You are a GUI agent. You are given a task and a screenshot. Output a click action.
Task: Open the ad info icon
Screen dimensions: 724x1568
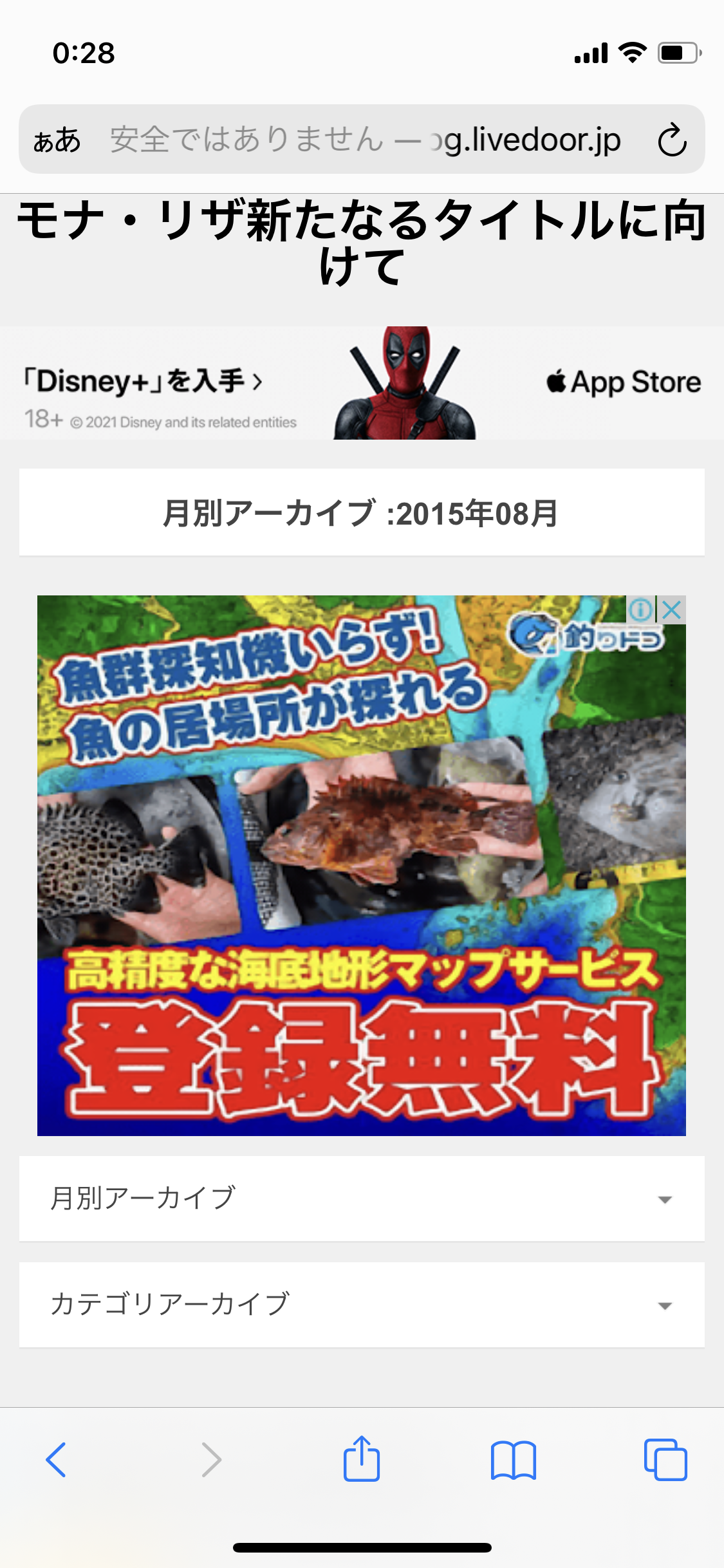tap(640, 610)
